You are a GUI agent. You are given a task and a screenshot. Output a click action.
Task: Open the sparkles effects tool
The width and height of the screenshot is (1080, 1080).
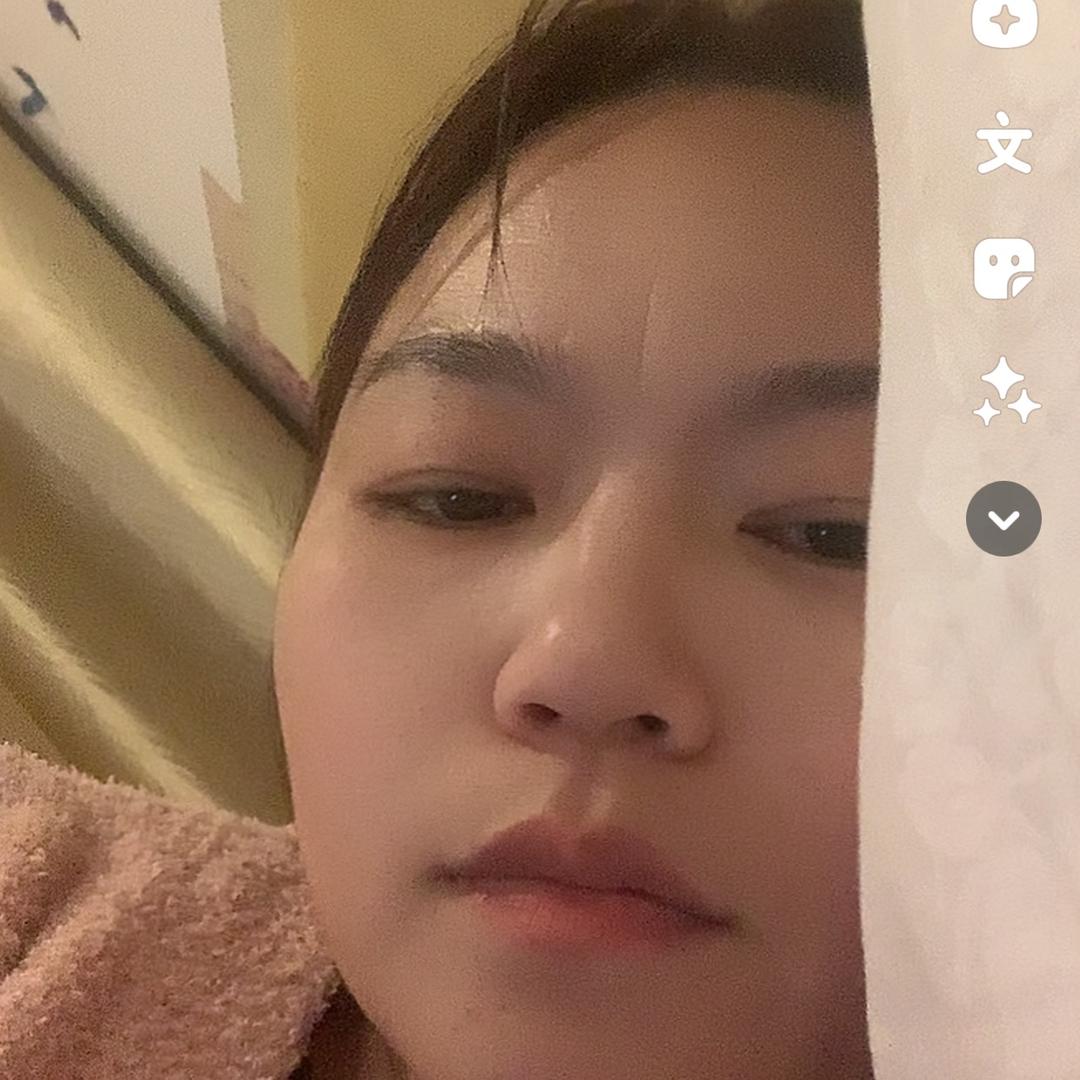(x=1005, y=392)
